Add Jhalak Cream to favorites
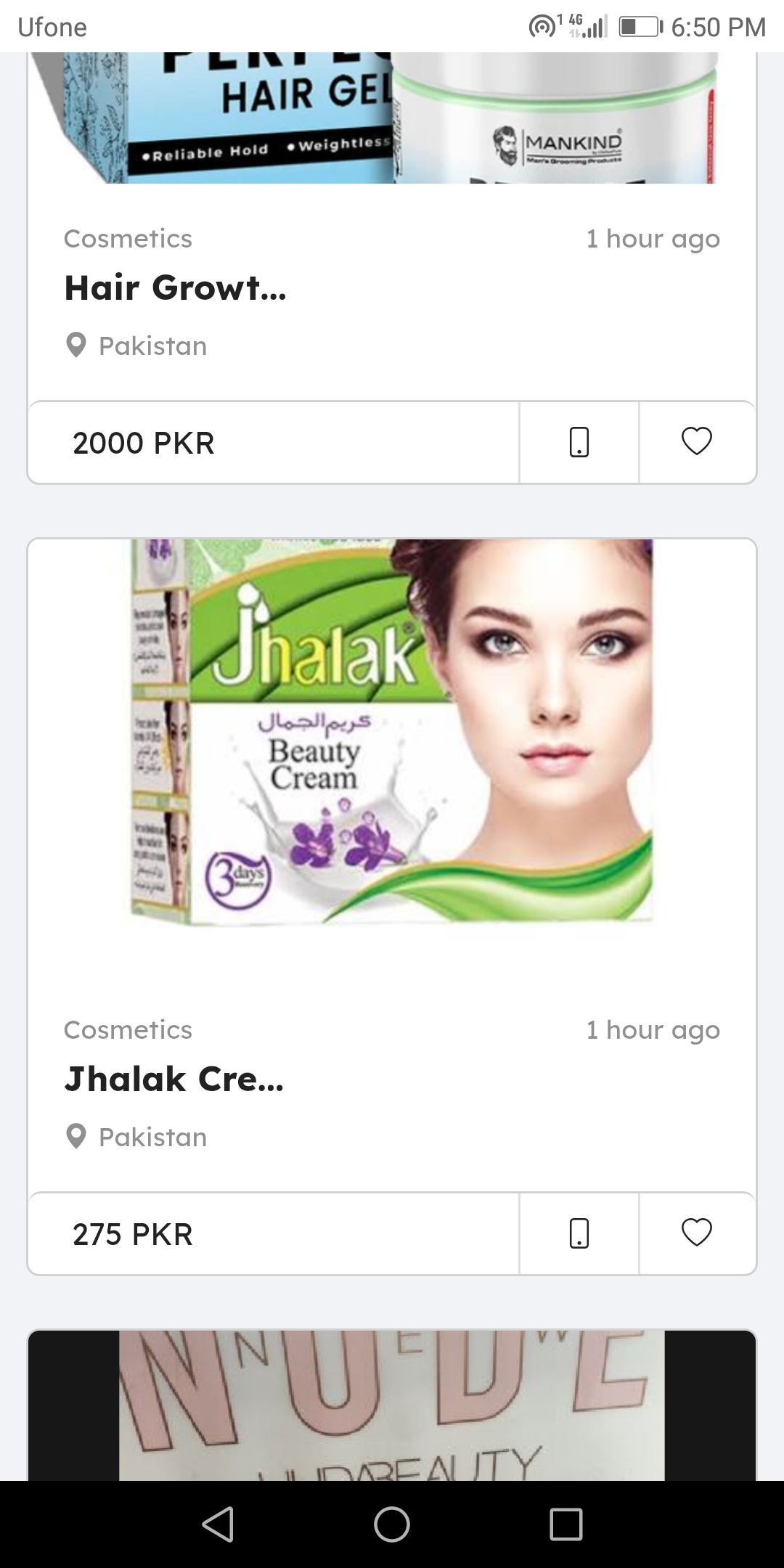Screen dimensions: 784x1568 (x=696, y=1233)
